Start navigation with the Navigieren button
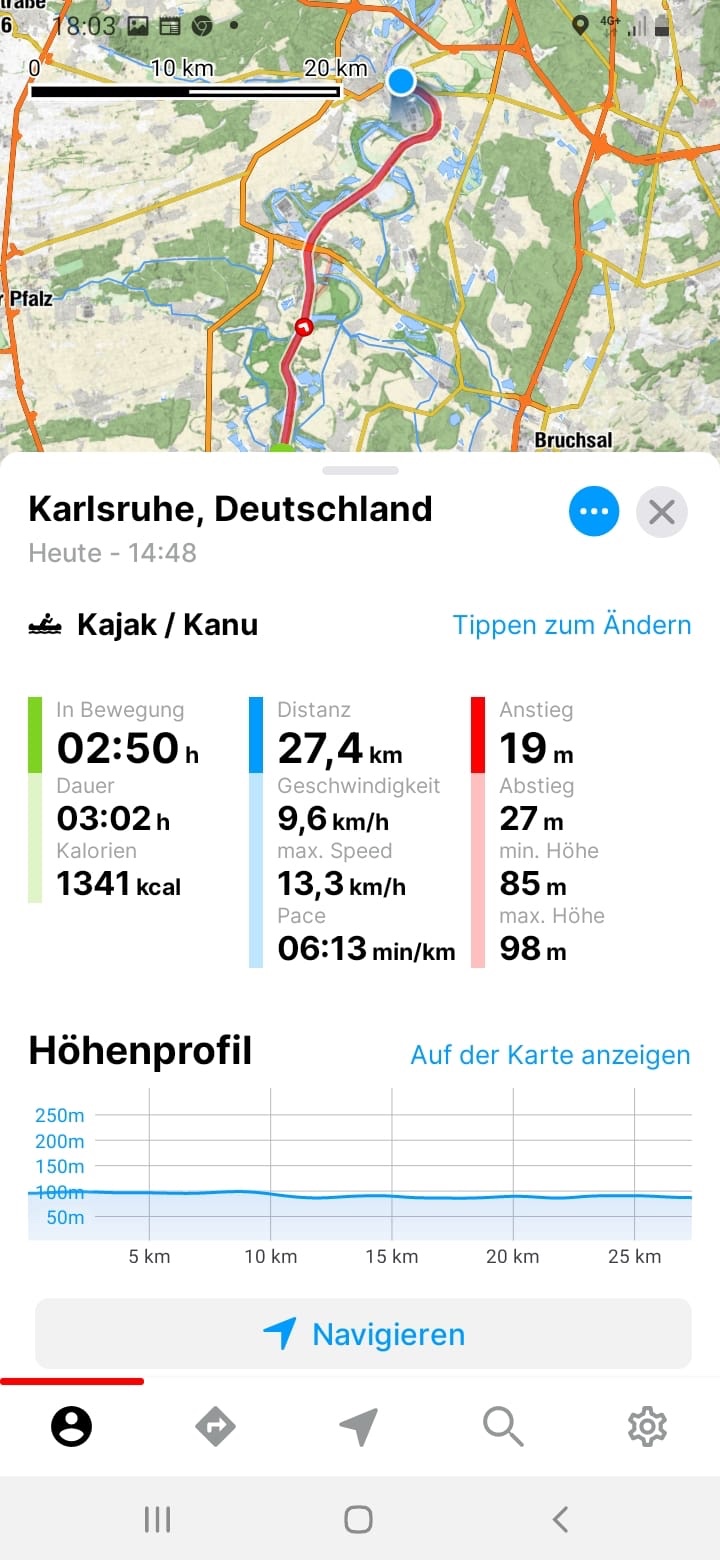Screen dimensions: 720x1560 coord(363,1334)
